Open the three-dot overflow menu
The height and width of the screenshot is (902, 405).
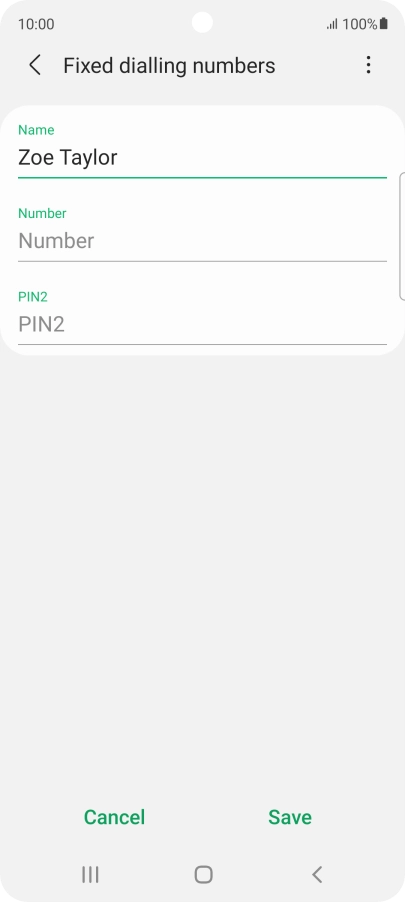[x=368, y=66]
